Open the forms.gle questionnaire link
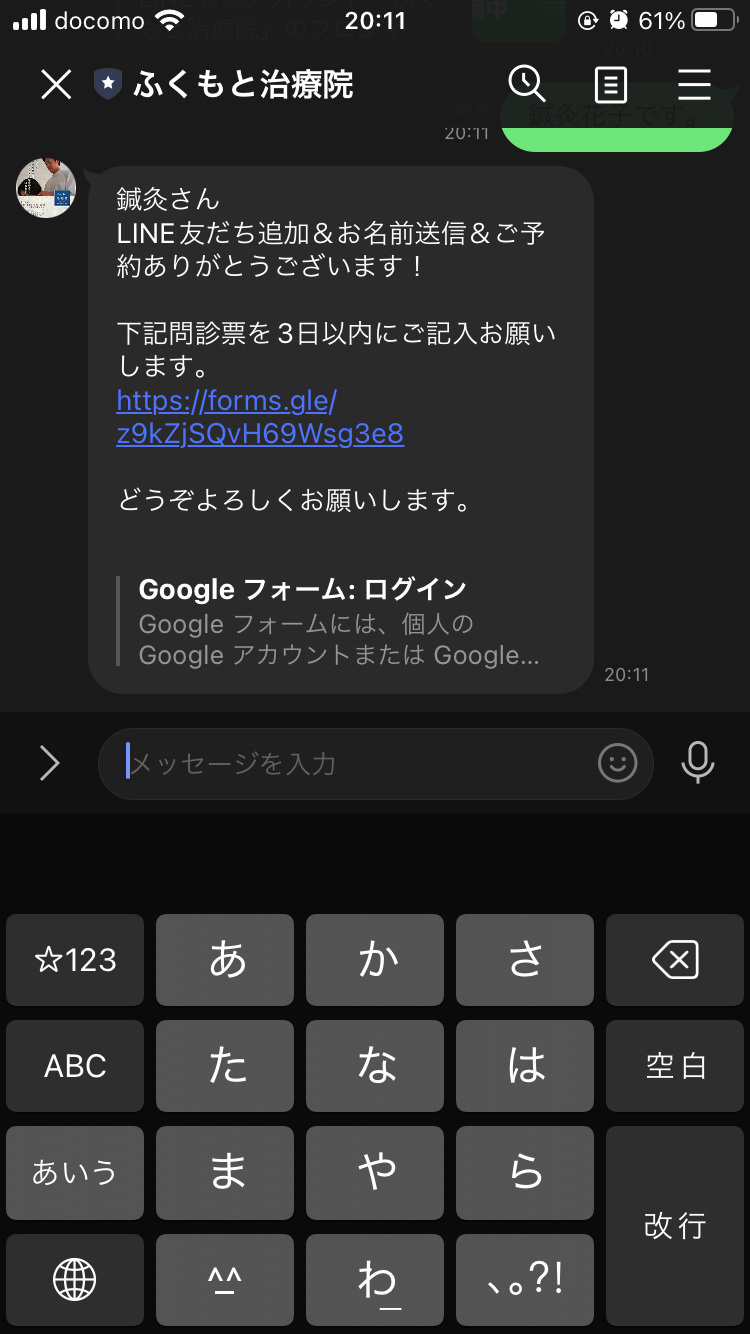 click(259, 417)
